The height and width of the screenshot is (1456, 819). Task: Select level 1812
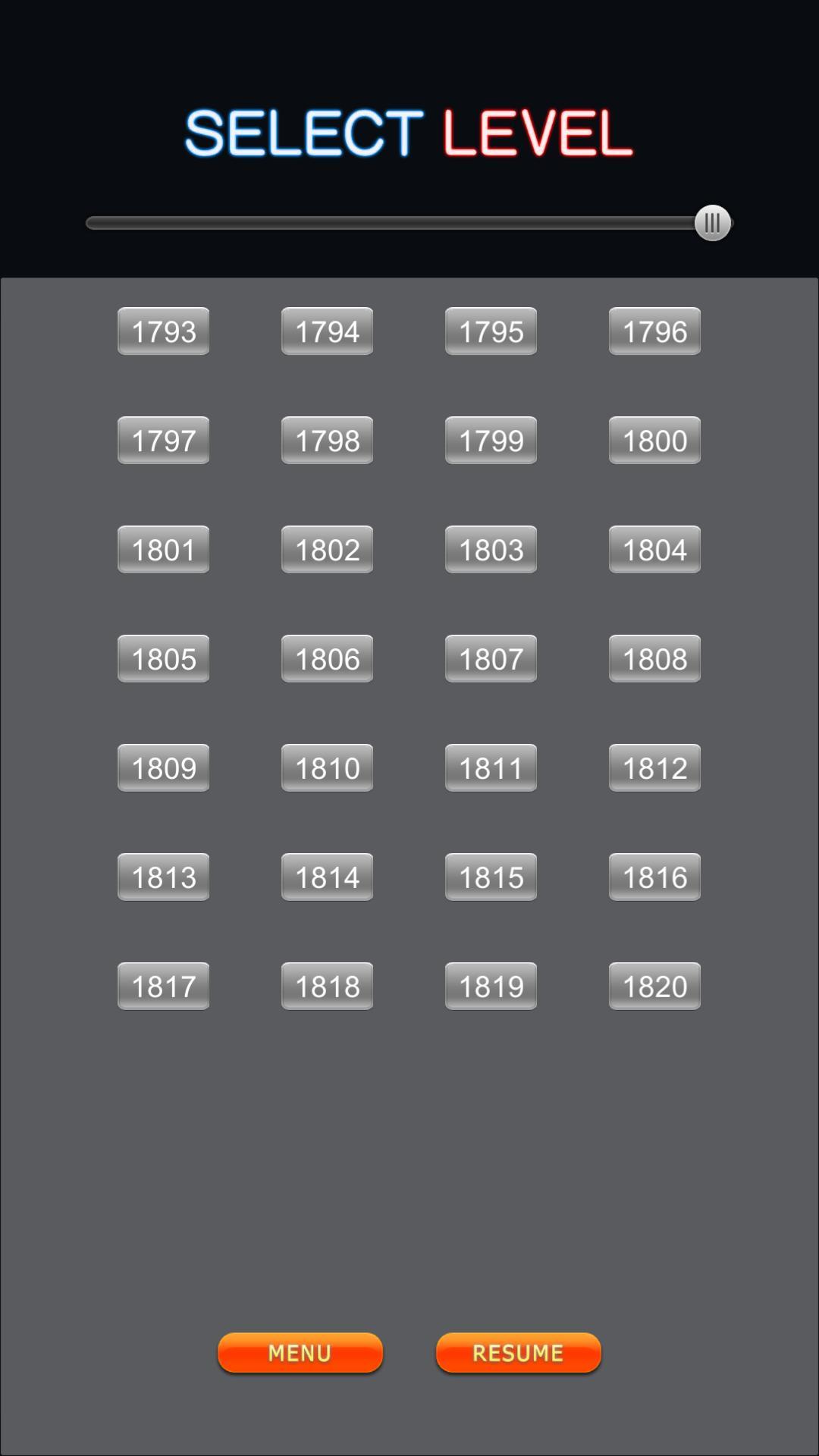(654, 768)
